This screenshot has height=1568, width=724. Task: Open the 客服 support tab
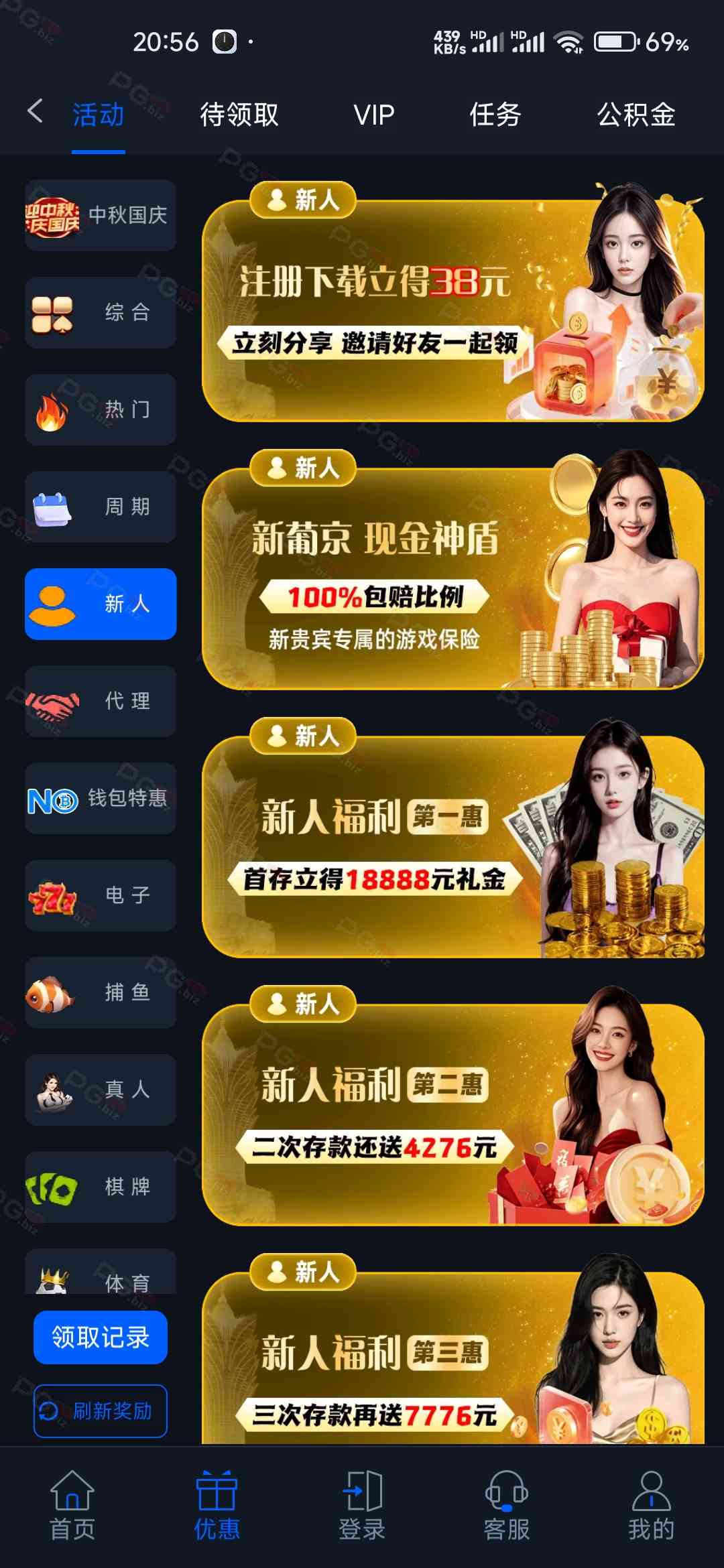click(507, 1505)
